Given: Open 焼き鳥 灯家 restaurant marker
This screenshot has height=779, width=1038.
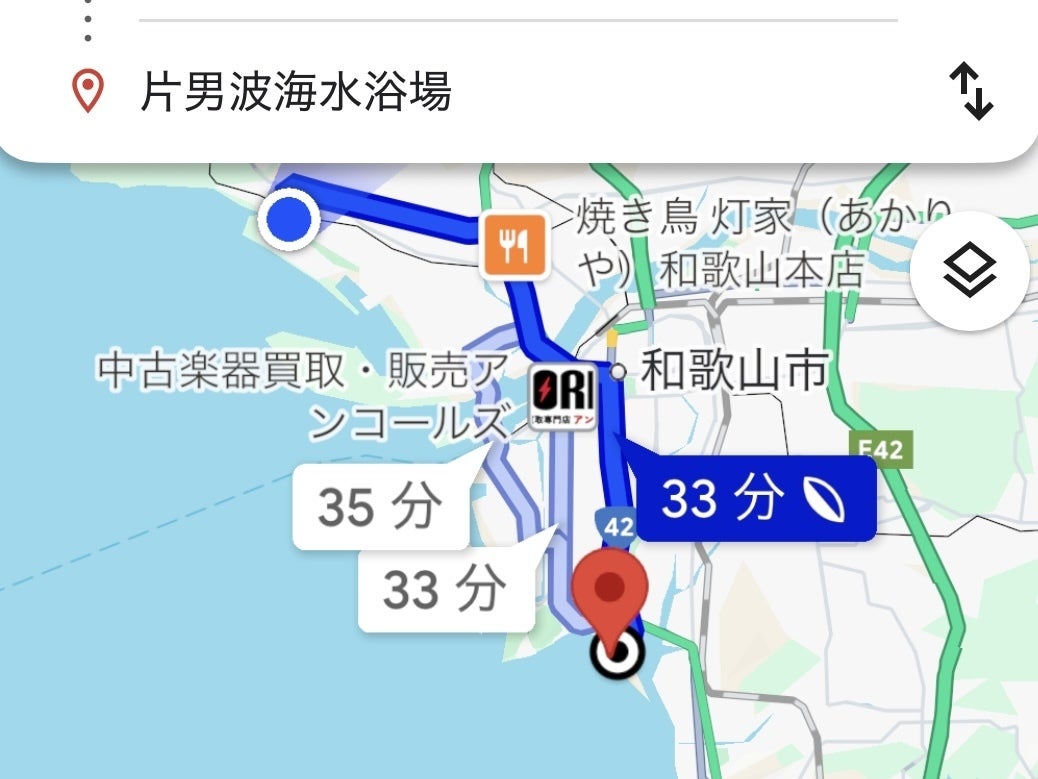Looking at the screenshot, I should (x=515, y=246).
